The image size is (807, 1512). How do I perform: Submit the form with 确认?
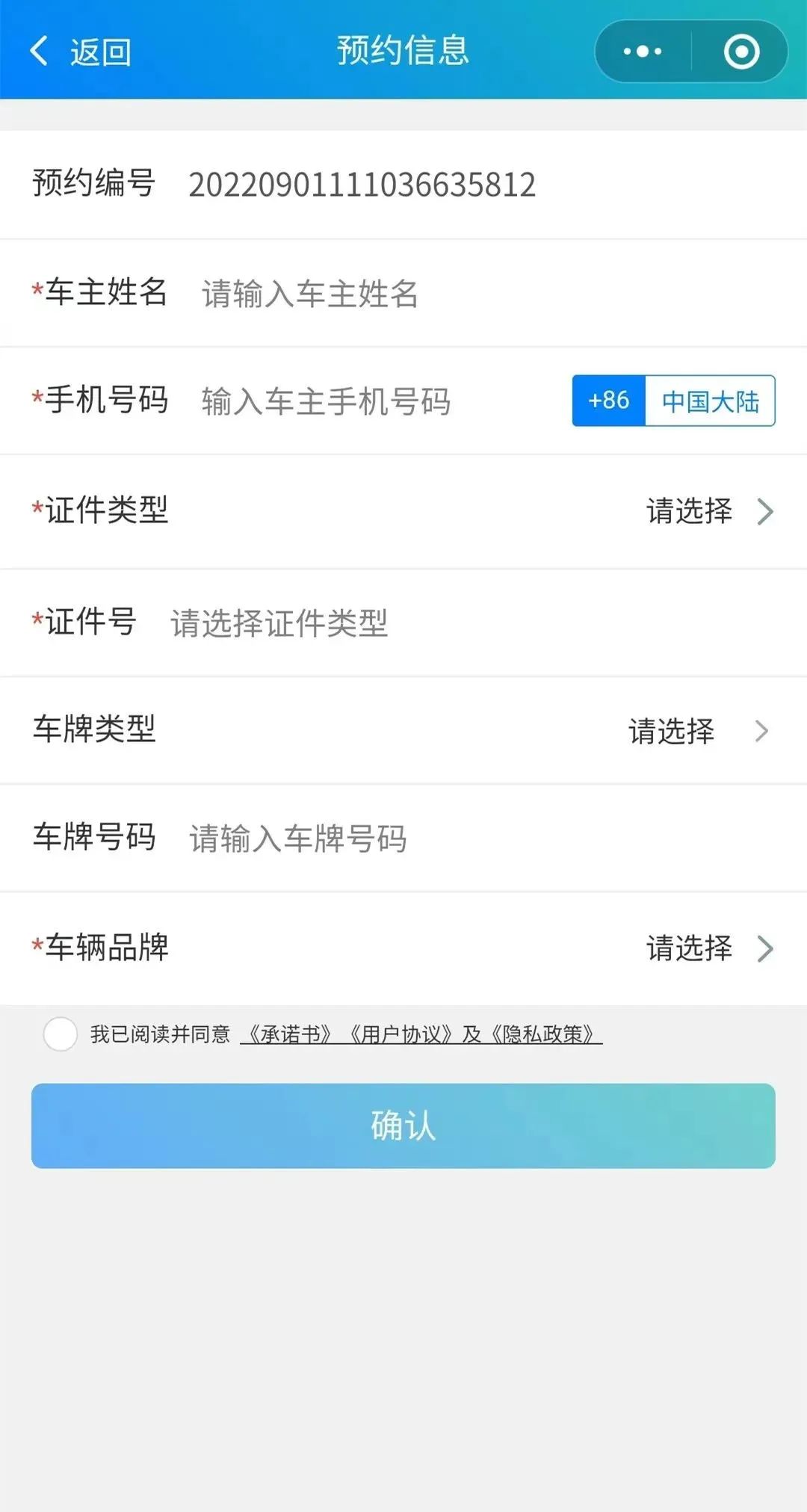click(x=403, y=1126)
